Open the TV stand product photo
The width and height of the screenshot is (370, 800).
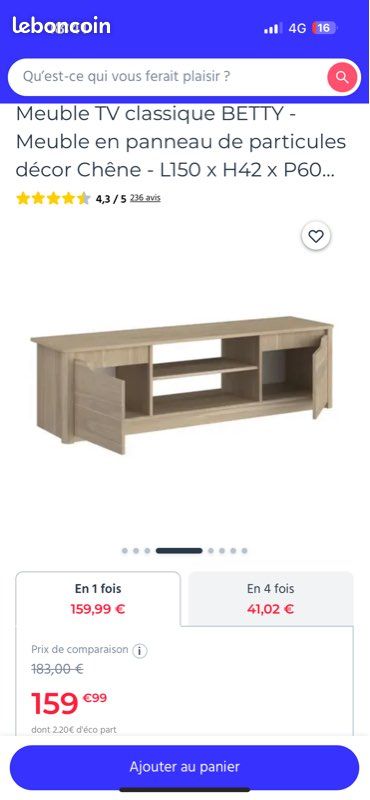click(182, 384)
